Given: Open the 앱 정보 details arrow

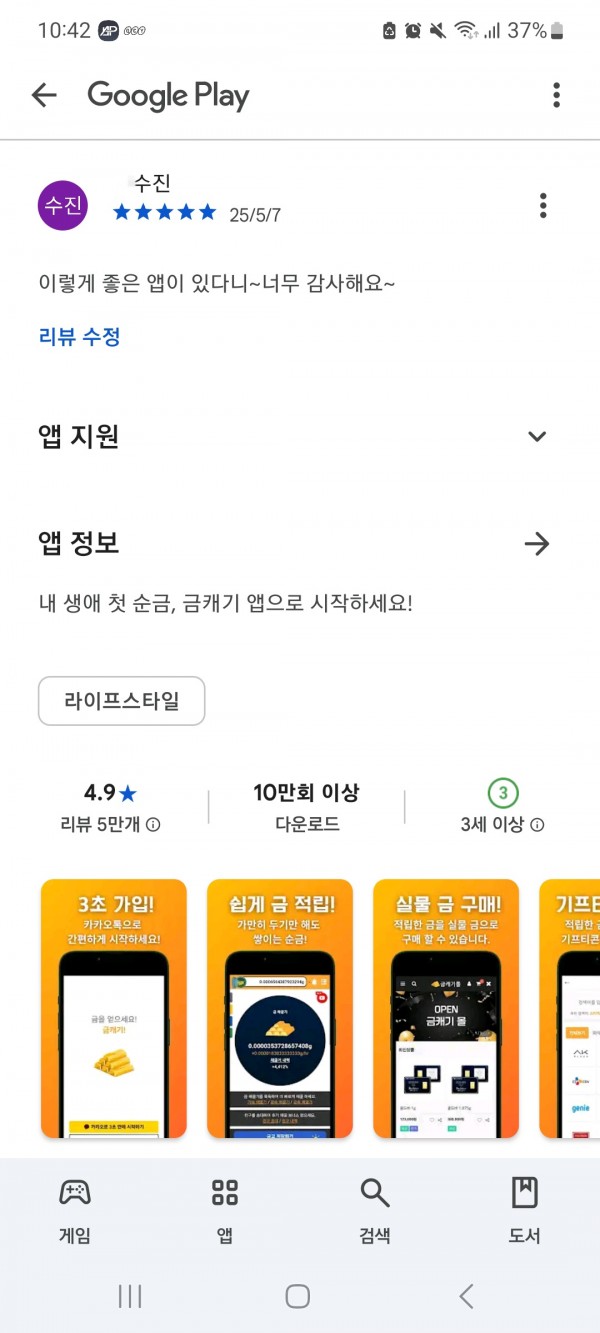Looking at the screenshot, I should tap(537, 543).
